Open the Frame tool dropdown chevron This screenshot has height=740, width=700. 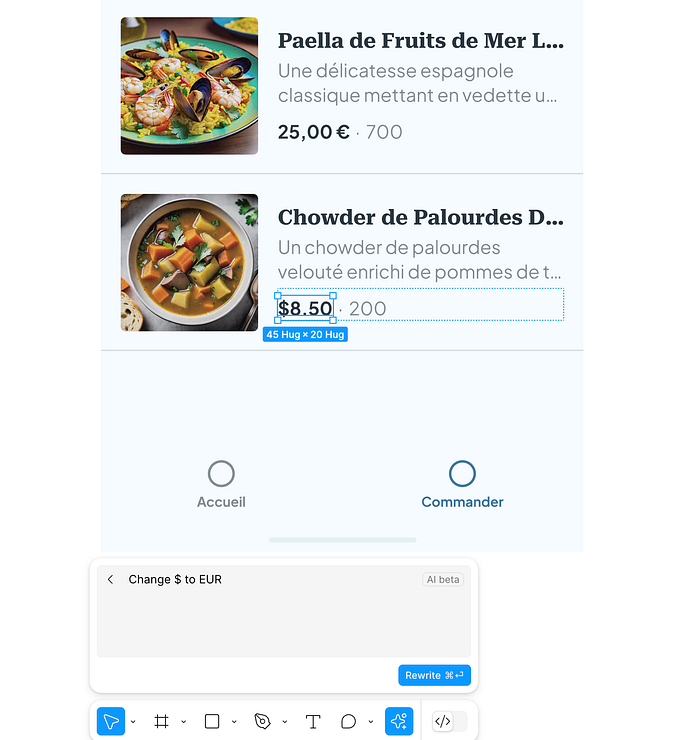click(184, 722)
